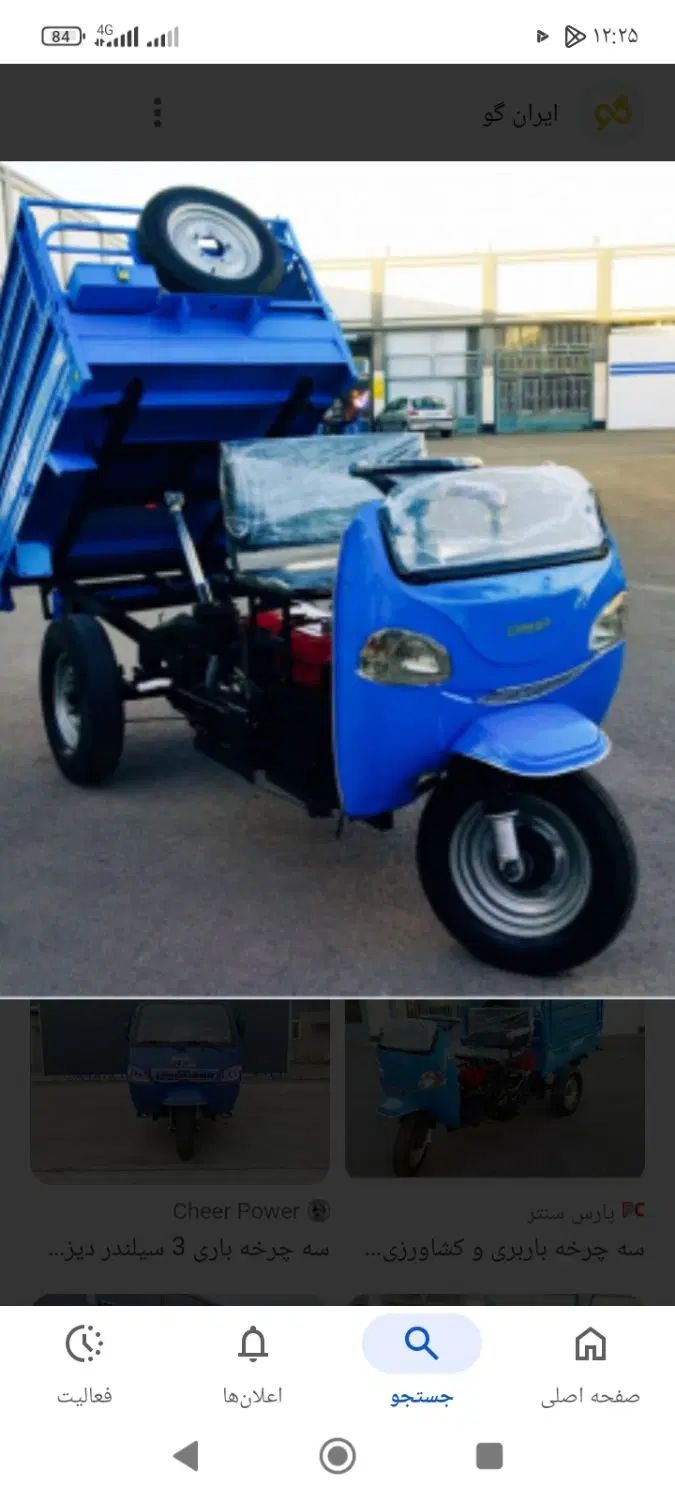Tap the system back button

(x=186, y=1456)
